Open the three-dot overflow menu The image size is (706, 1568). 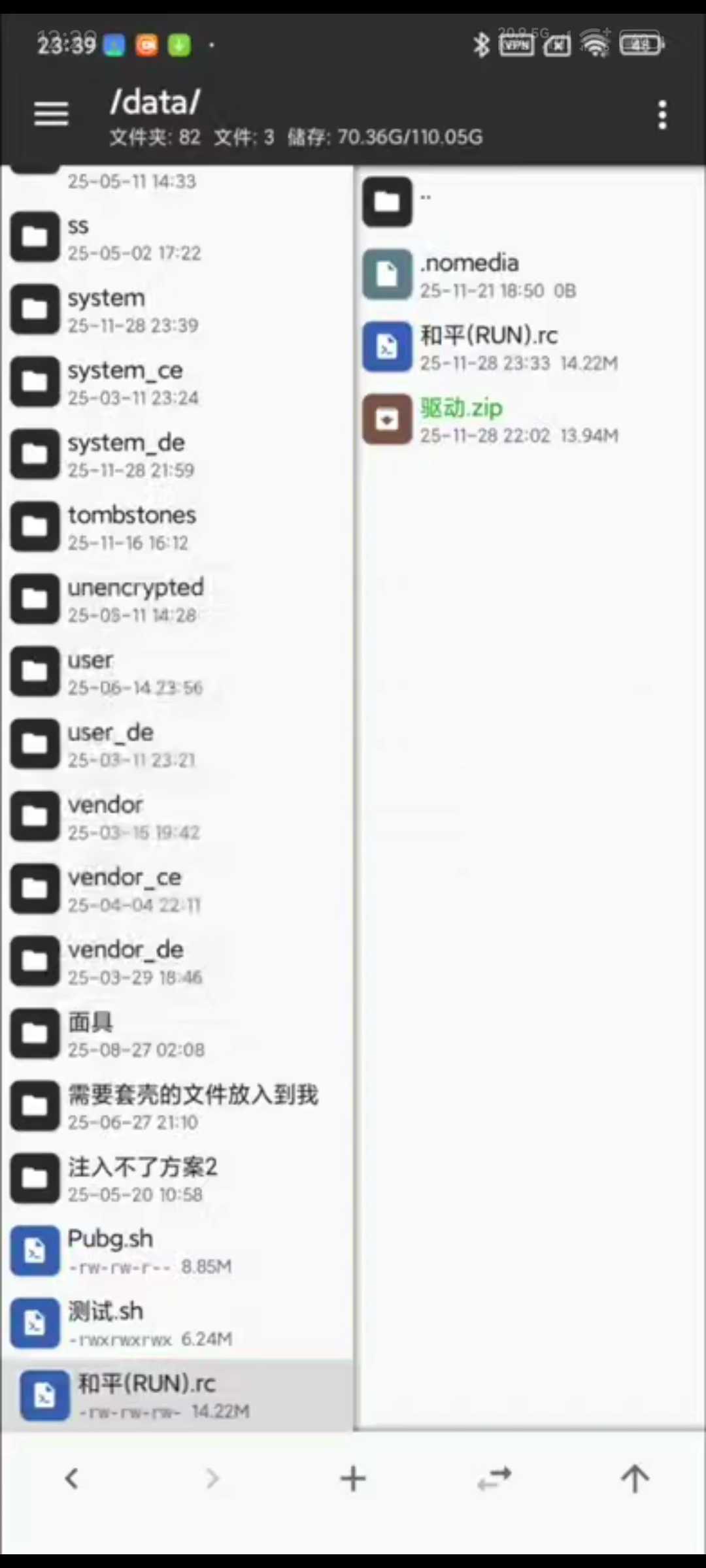tap(662, 115)
